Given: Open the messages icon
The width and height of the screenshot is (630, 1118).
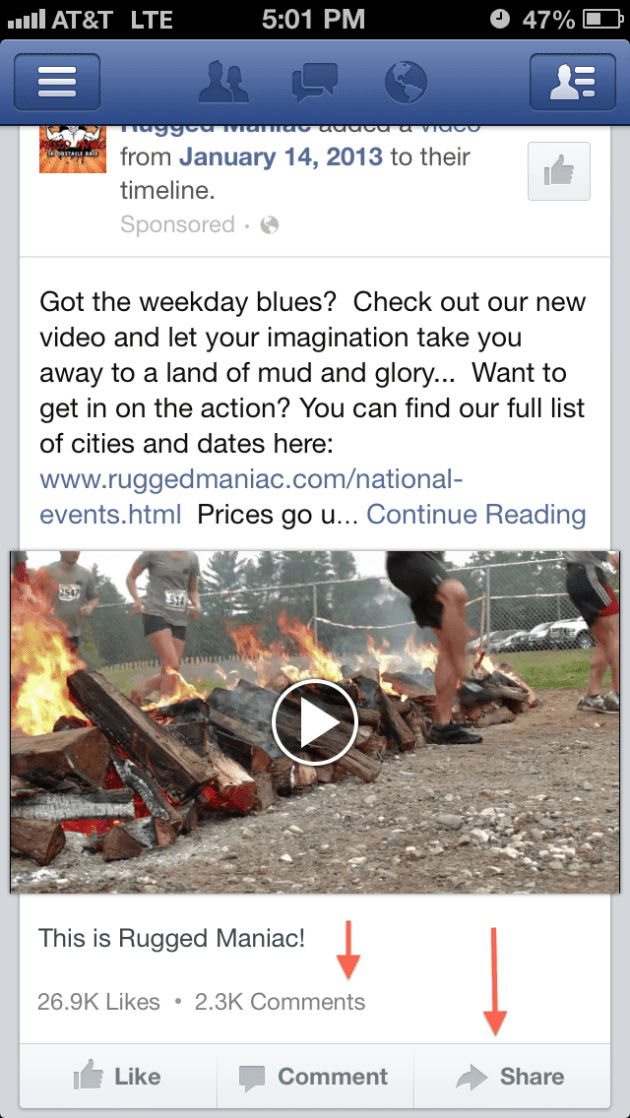Looking at the screenshot, I should click(315, 82).
